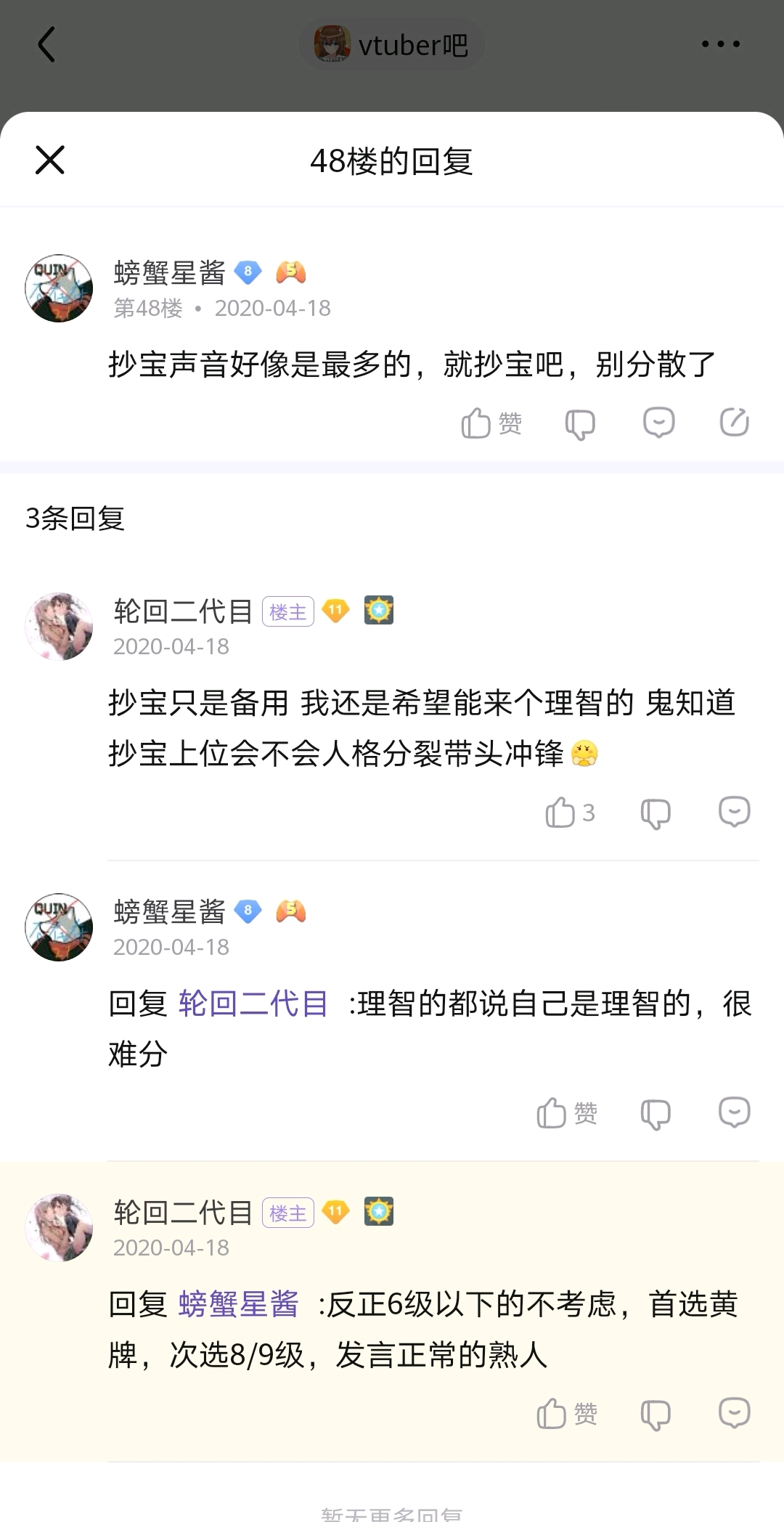
Task: Dislike the reply saying 很难分
Action: 656,1113
